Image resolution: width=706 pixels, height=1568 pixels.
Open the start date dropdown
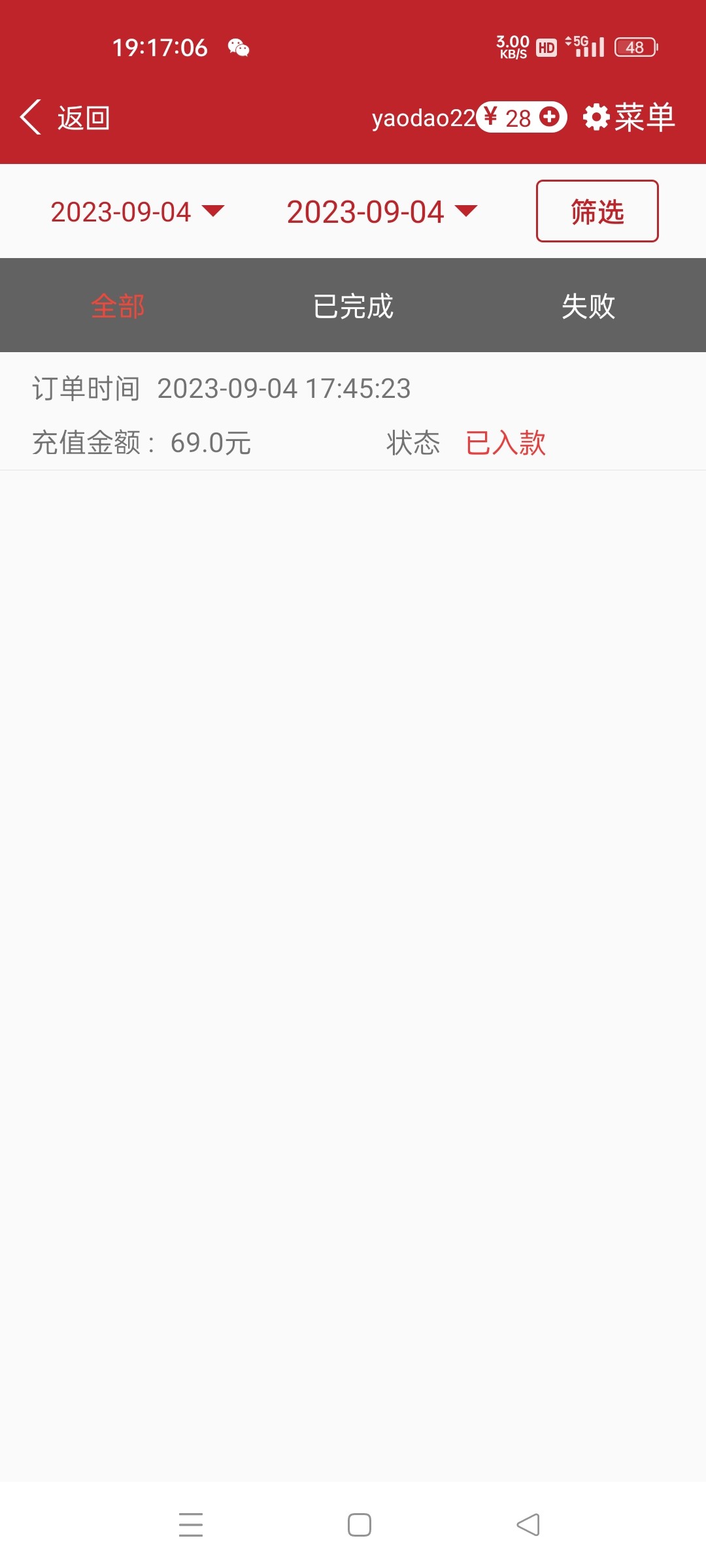[137, 212]
